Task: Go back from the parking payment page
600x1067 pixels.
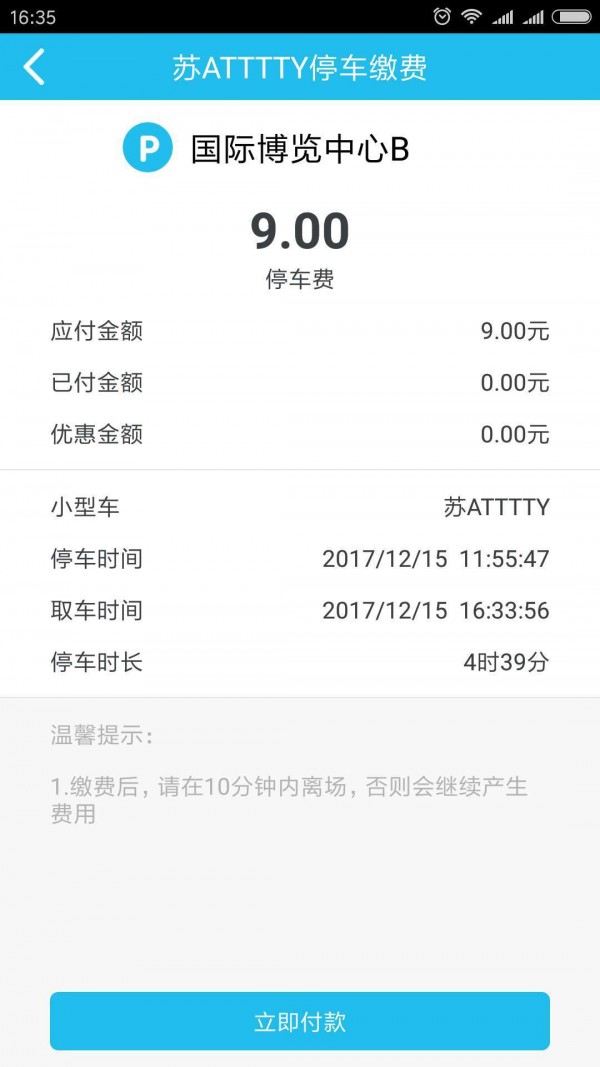Action: click(34, 67)
